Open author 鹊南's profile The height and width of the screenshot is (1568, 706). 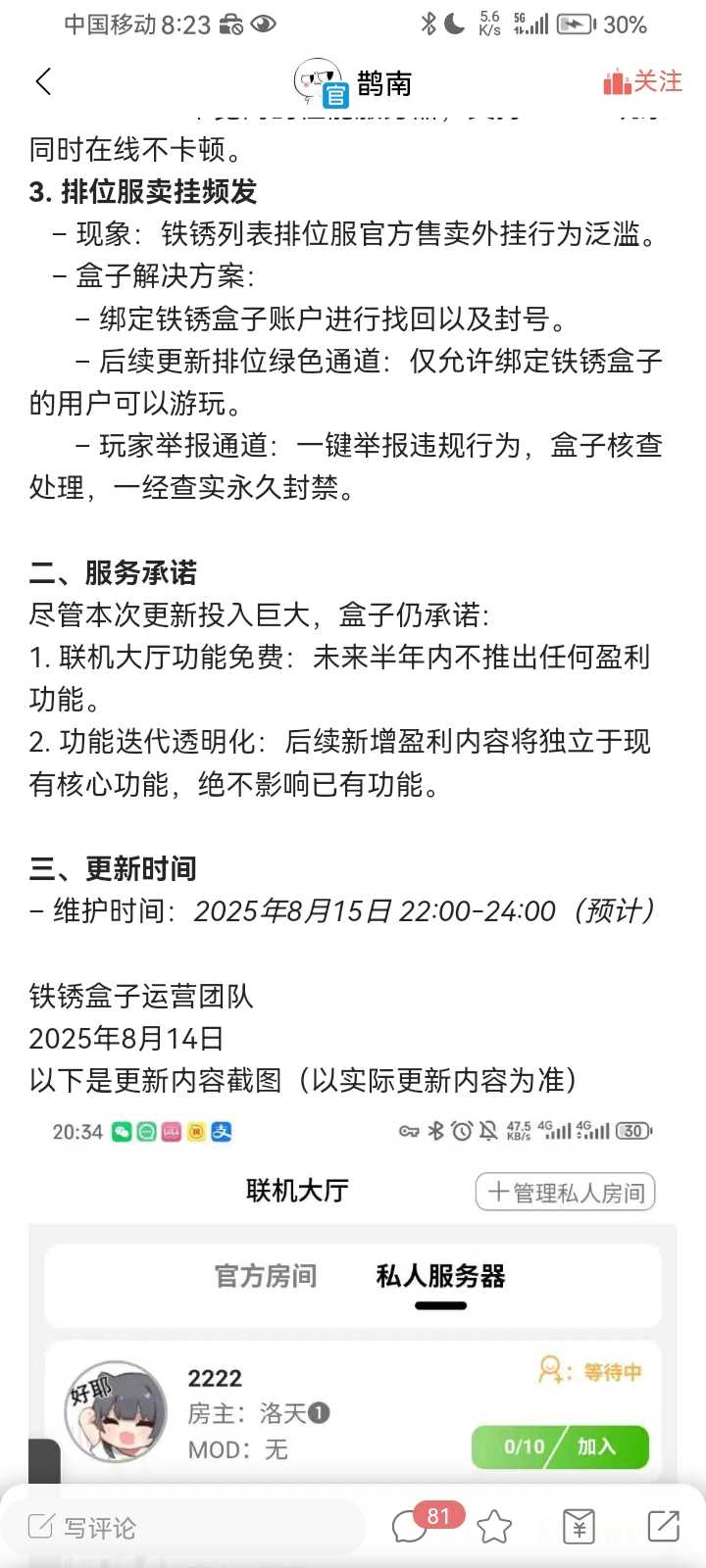[x=353, y=82]
